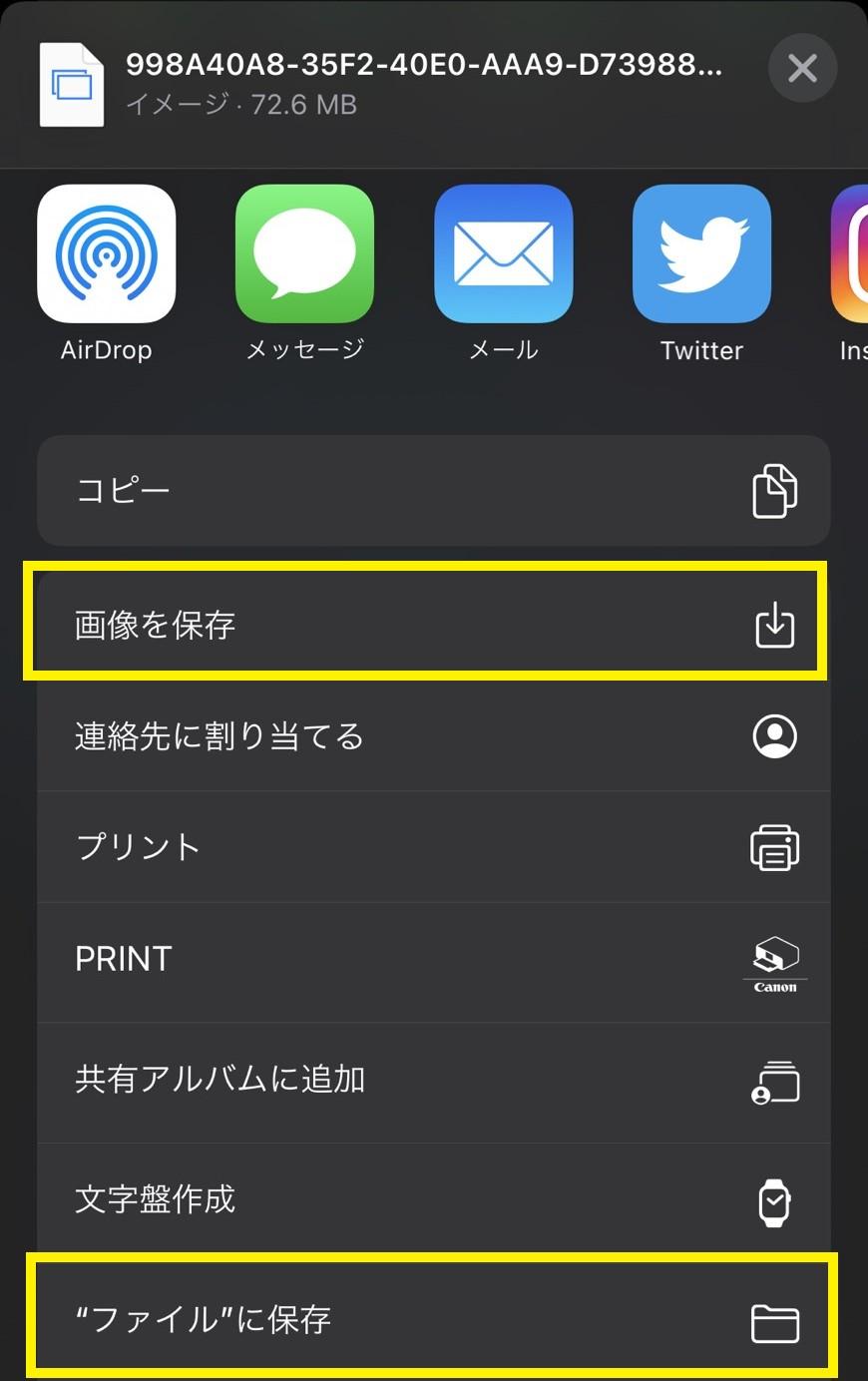The height and width of the screenshot is (1381, 868).
Task: Choose 共有アルバムに追加
Action: pos(433,1081)
